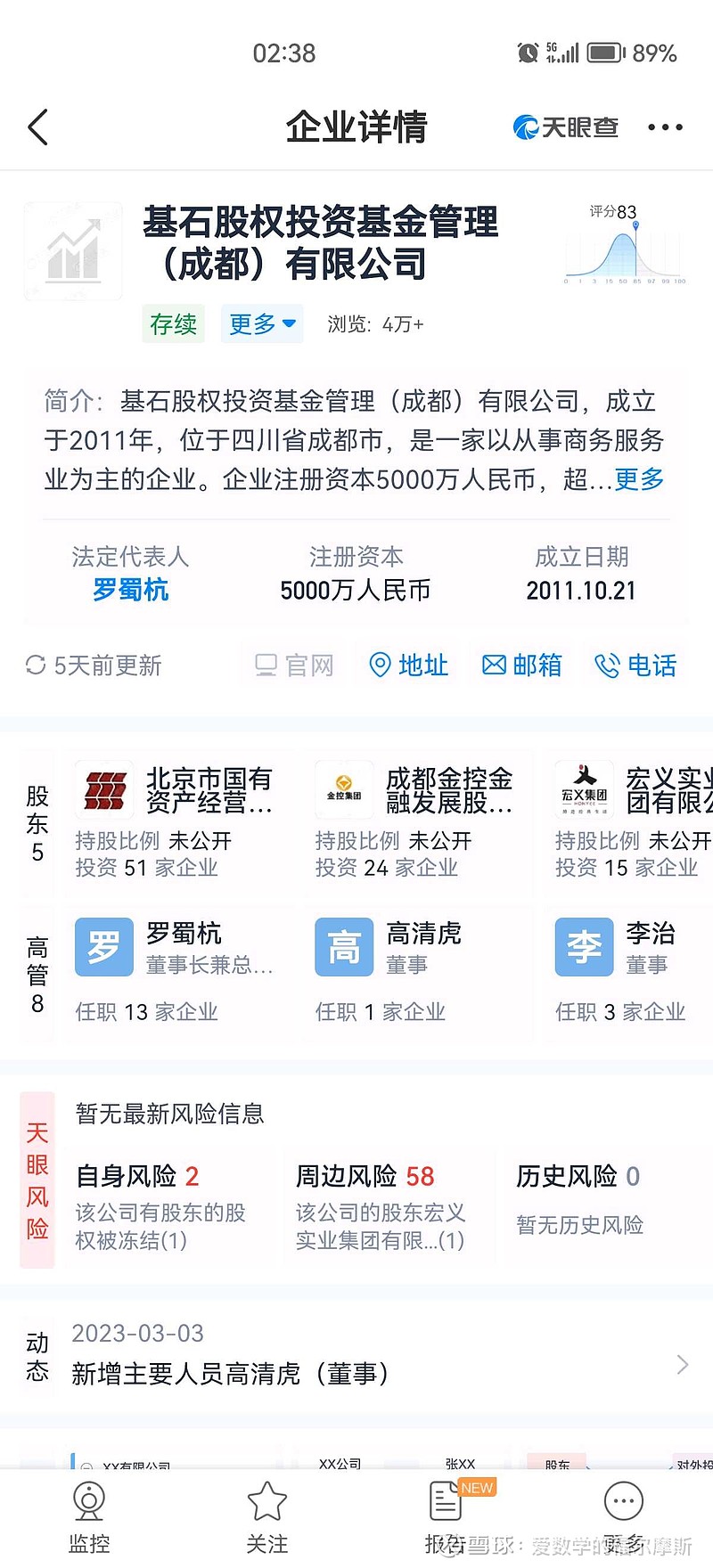Open the 报告 report icon with NEW badge
The image size is (713, 1568).
pos(445,1500)
